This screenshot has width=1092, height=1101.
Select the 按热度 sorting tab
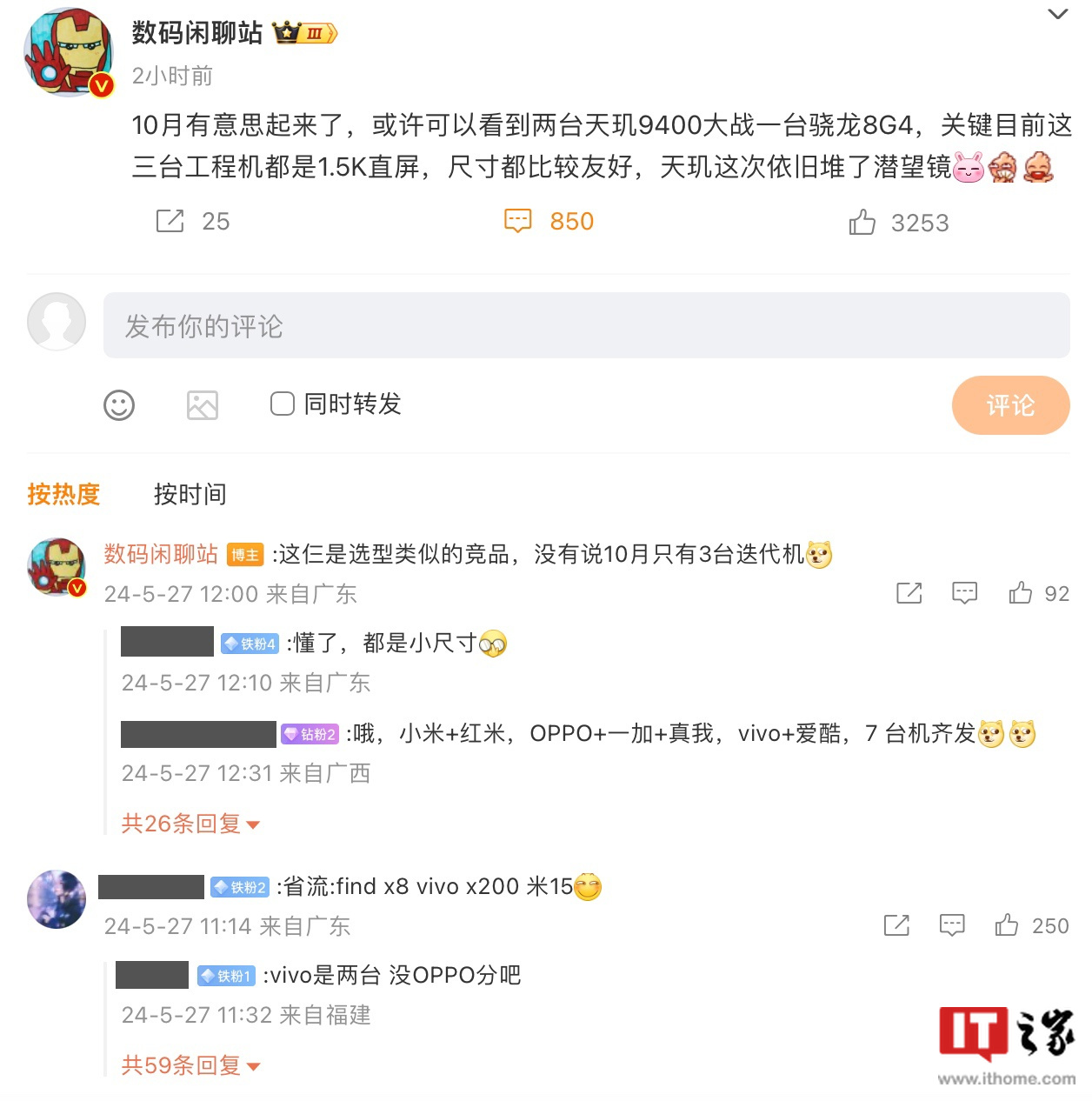click(x=63, y=494)
